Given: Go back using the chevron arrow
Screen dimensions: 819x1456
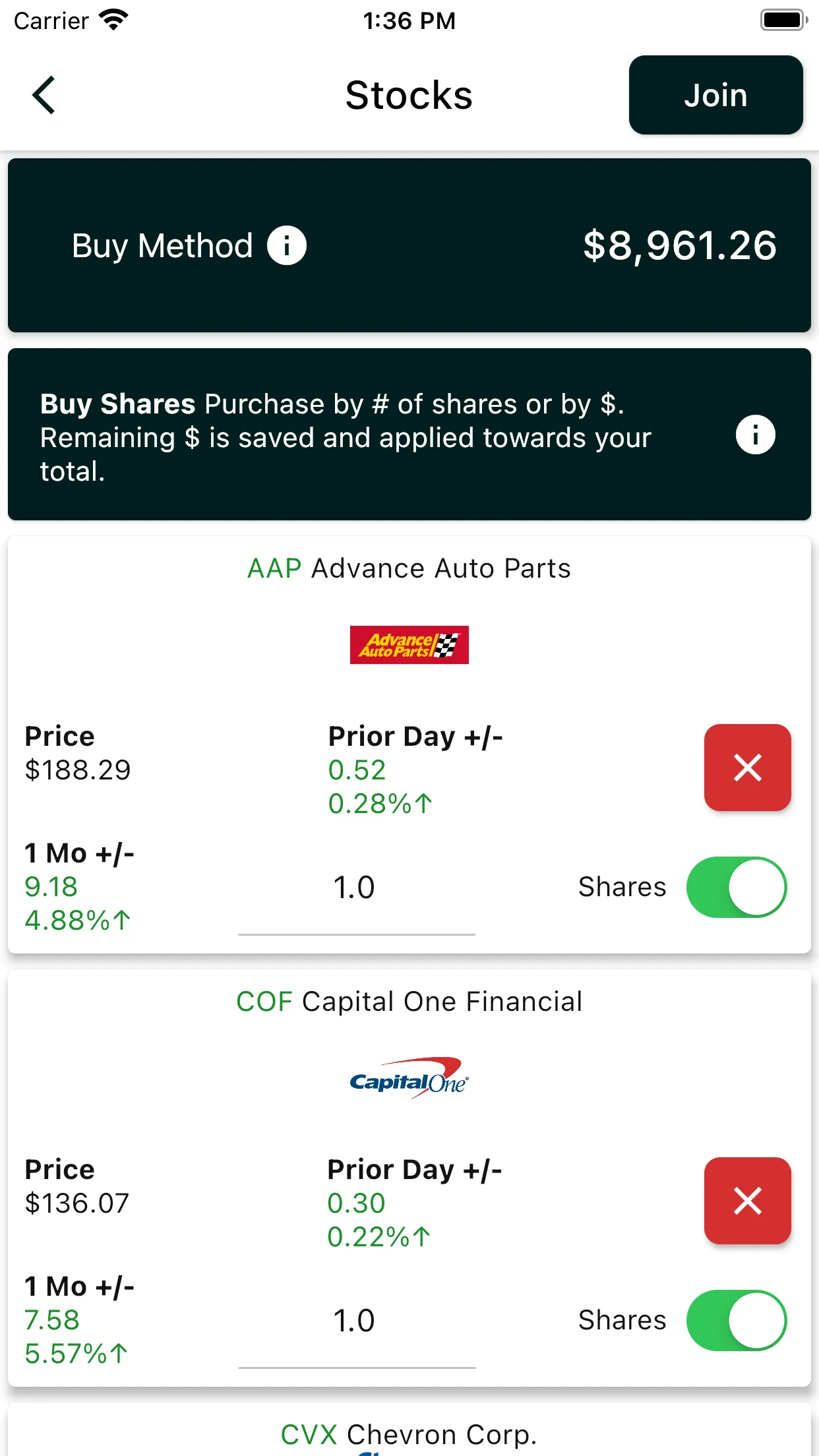Looking at the screenshot, I should coord(42,94).
